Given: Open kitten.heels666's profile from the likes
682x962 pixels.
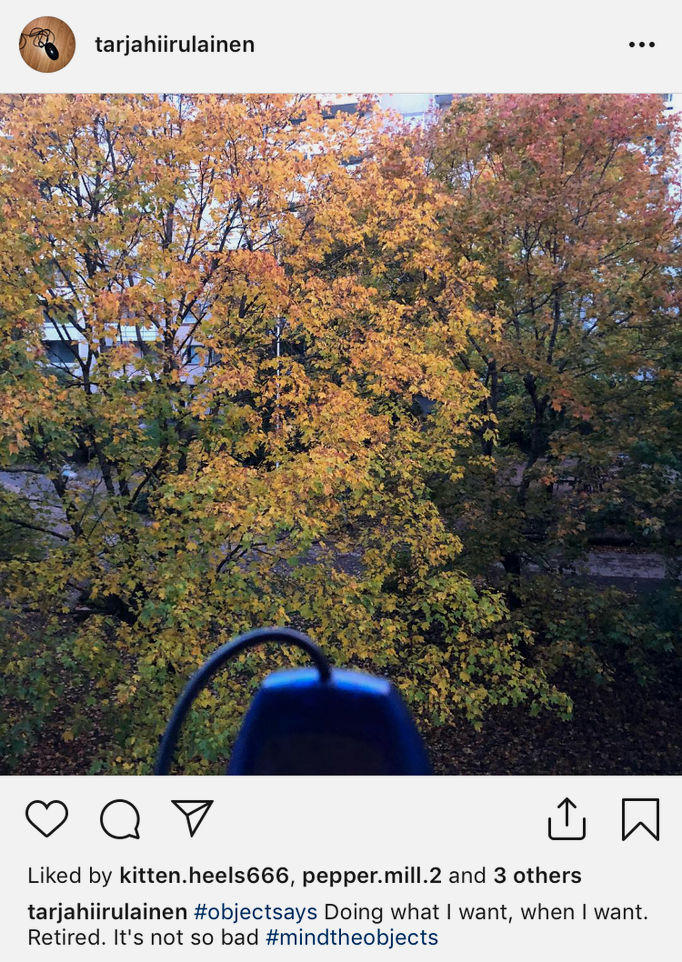Looking at the screenshot, I should click(x=204, y=876).
